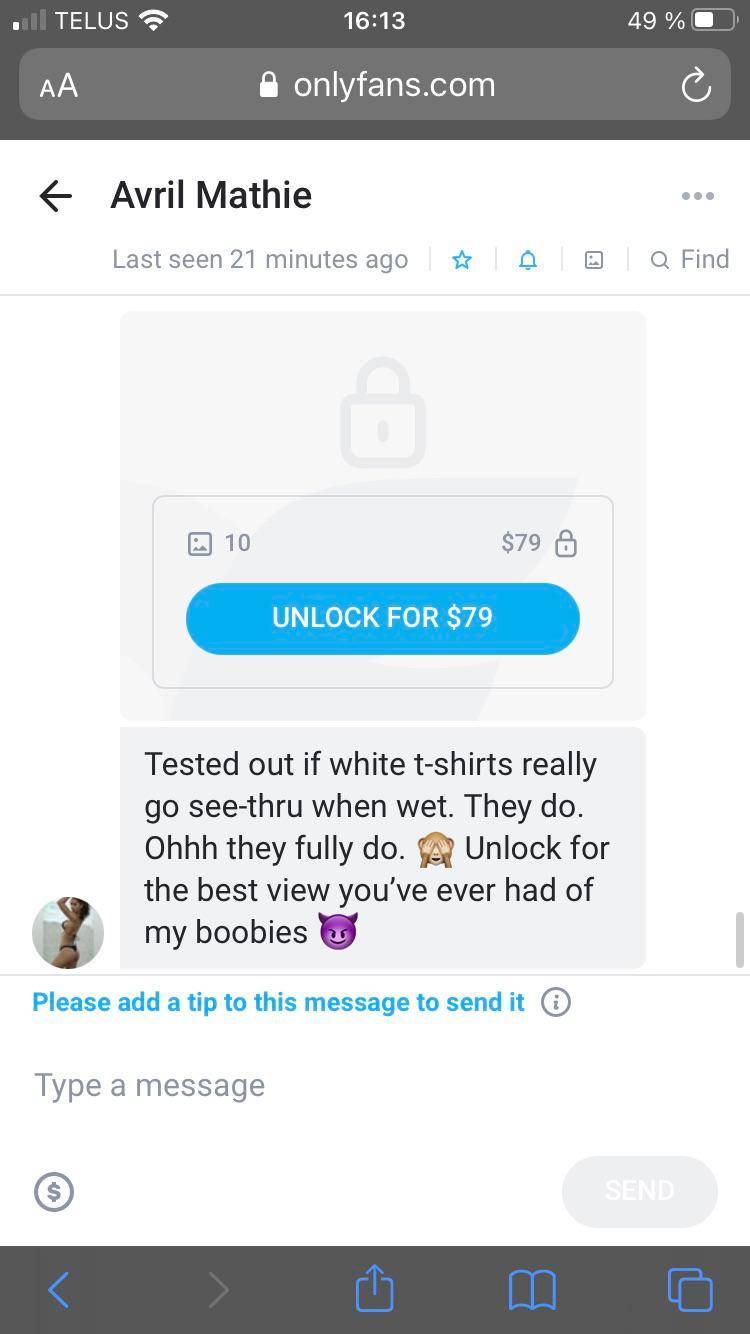Tap the Share icon in Safari's toolbar

[x=374, y=1289]
